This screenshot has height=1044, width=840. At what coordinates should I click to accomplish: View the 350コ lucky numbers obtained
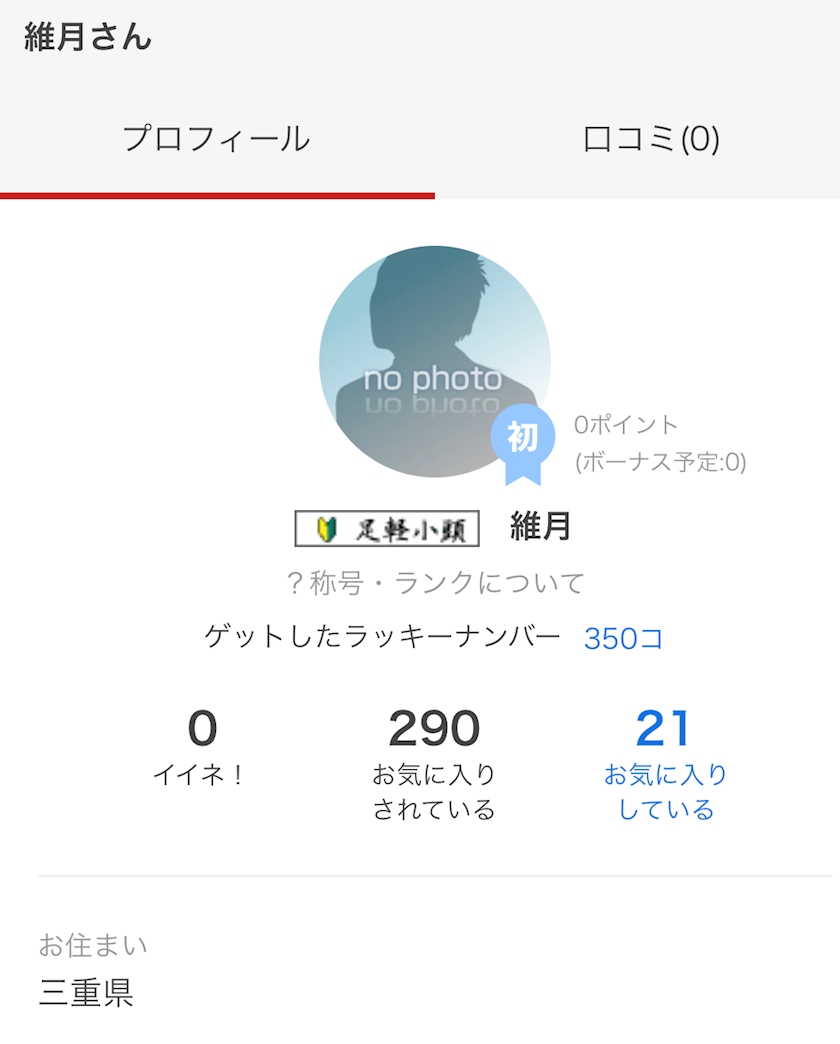(x=623, y=639)
